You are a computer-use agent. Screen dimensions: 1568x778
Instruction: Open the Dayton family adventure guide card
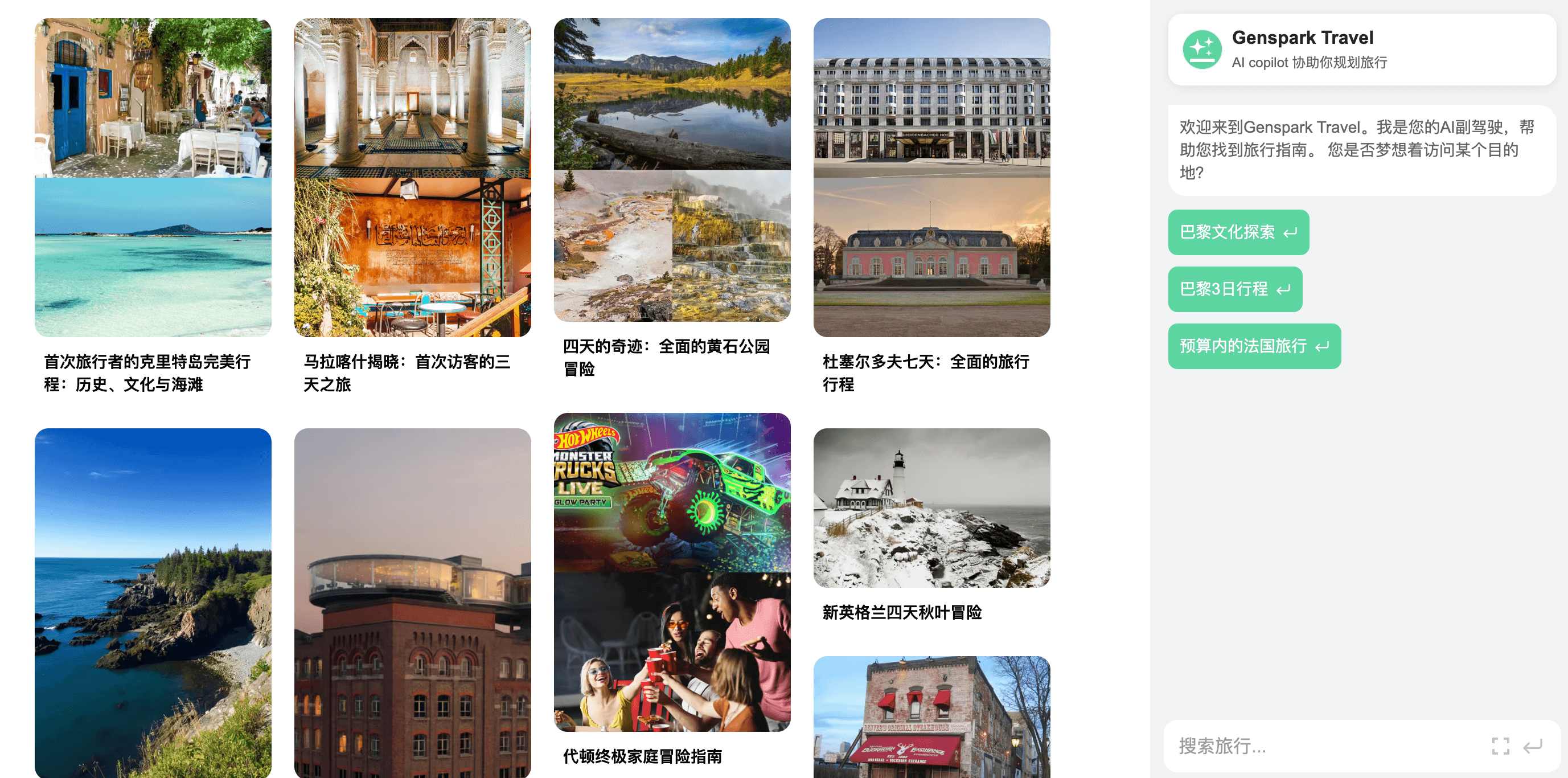(x=672, y=584)
